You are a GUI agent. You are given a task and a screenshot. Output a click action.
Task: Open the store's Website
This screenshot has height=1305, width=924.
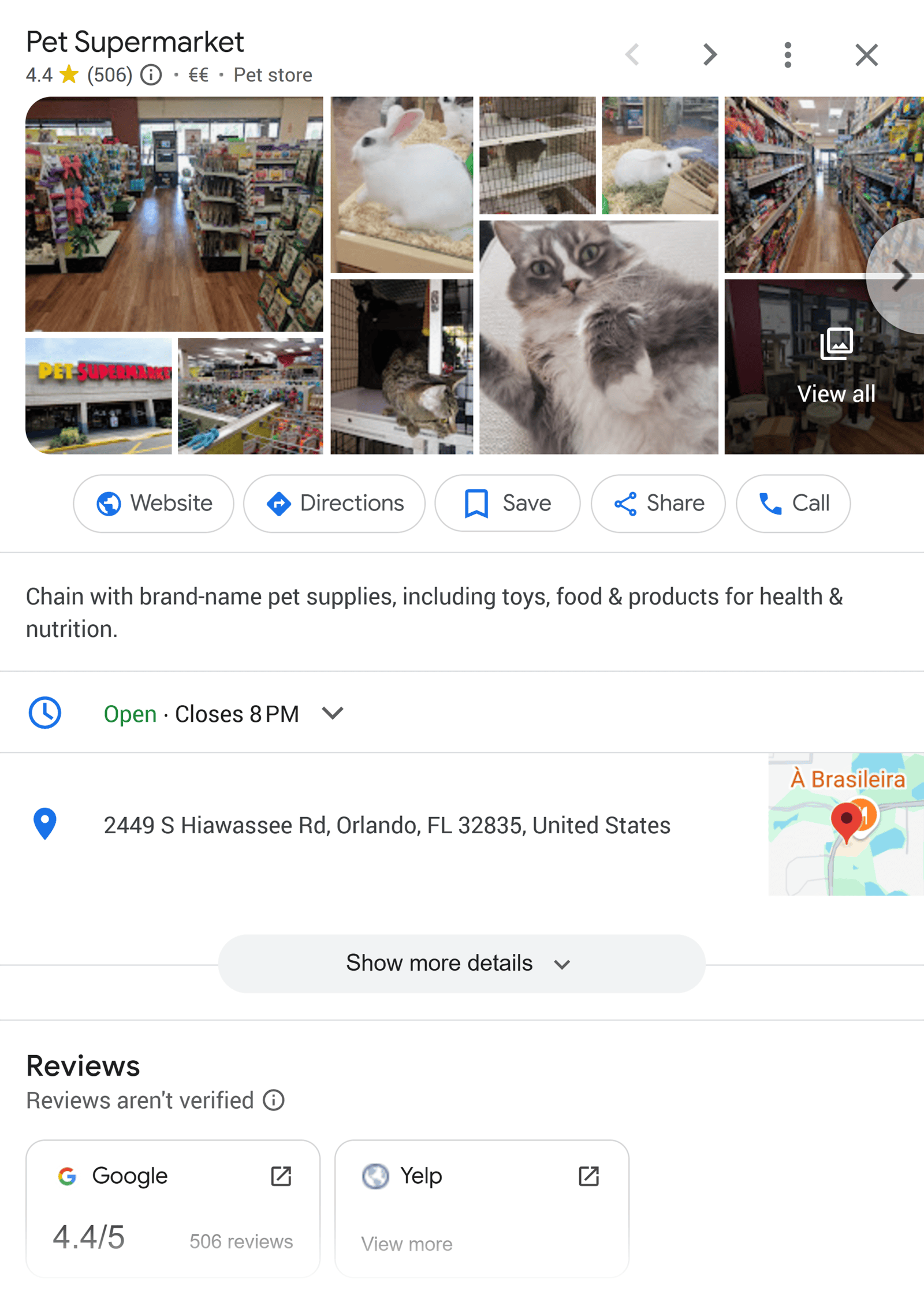(154, 503)
